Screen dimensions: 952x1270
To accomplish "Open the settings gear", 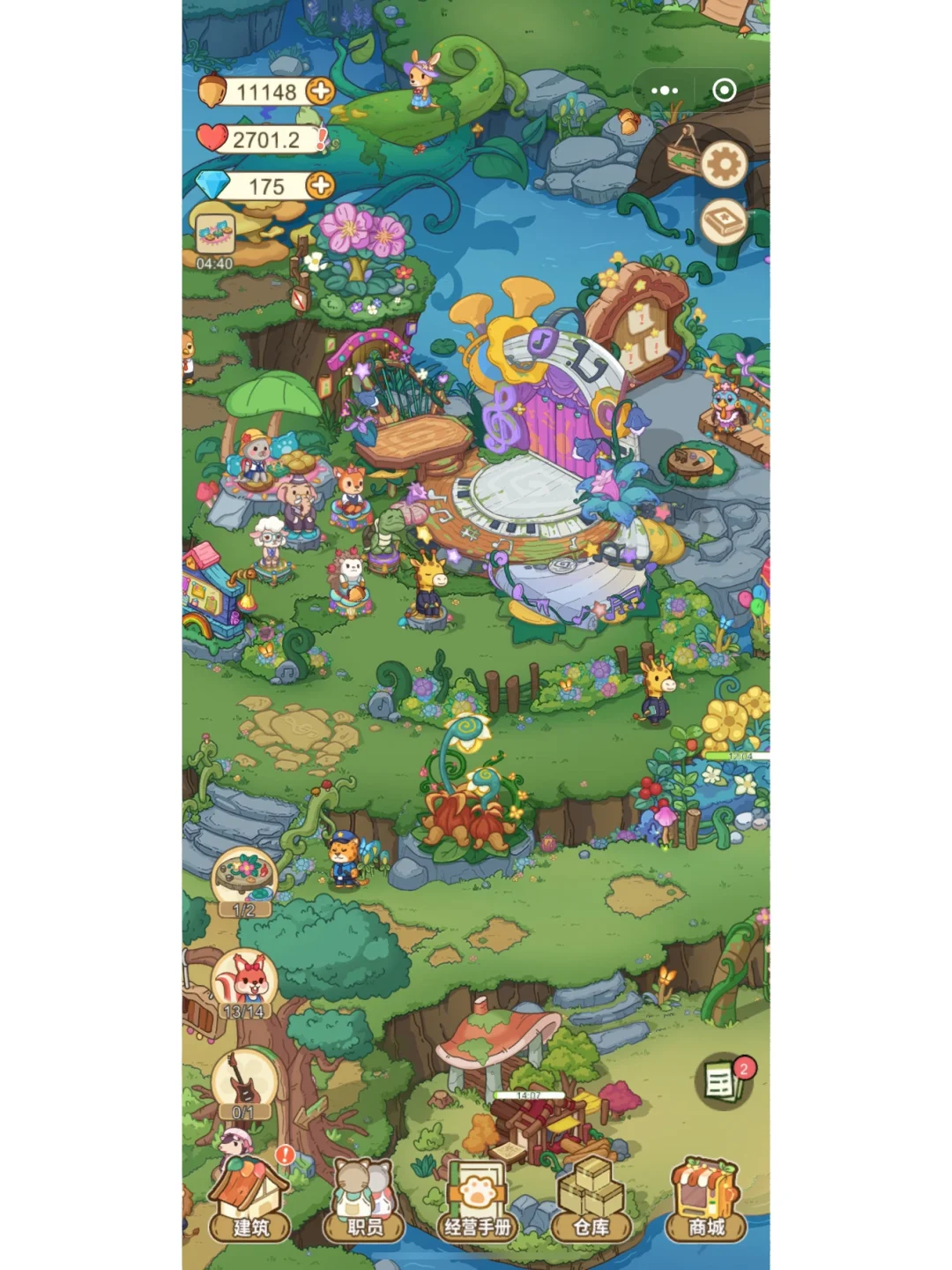I will (725, 164).
